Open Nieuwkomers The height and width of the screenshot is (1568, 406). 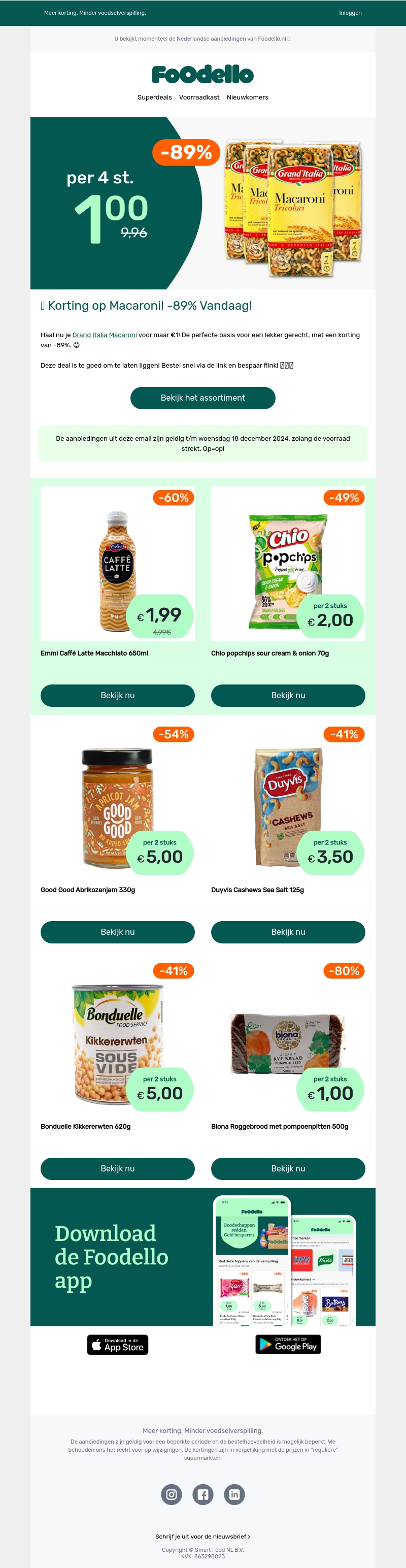pos(247,97)
